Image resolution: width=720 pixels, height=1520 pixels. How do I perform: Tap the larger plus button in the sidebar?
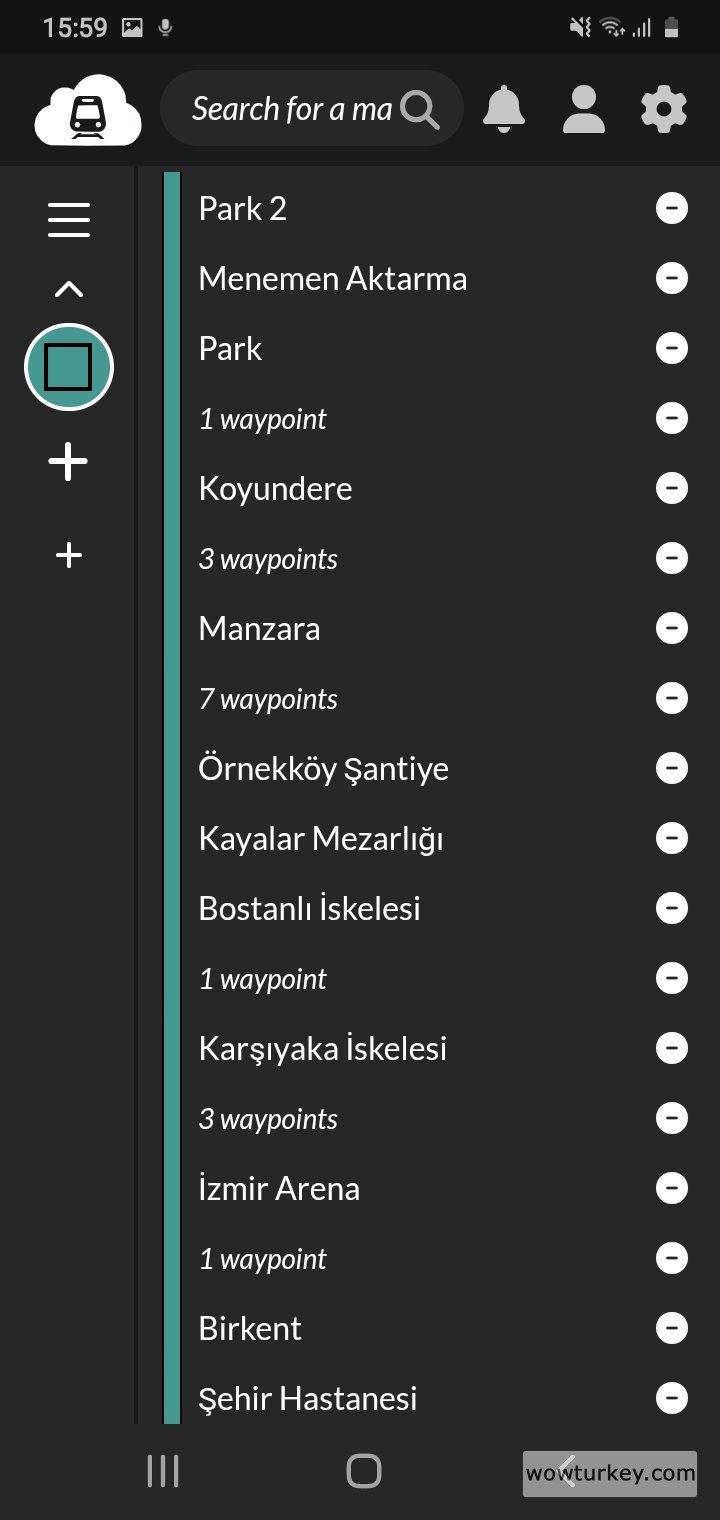point(69,462)
